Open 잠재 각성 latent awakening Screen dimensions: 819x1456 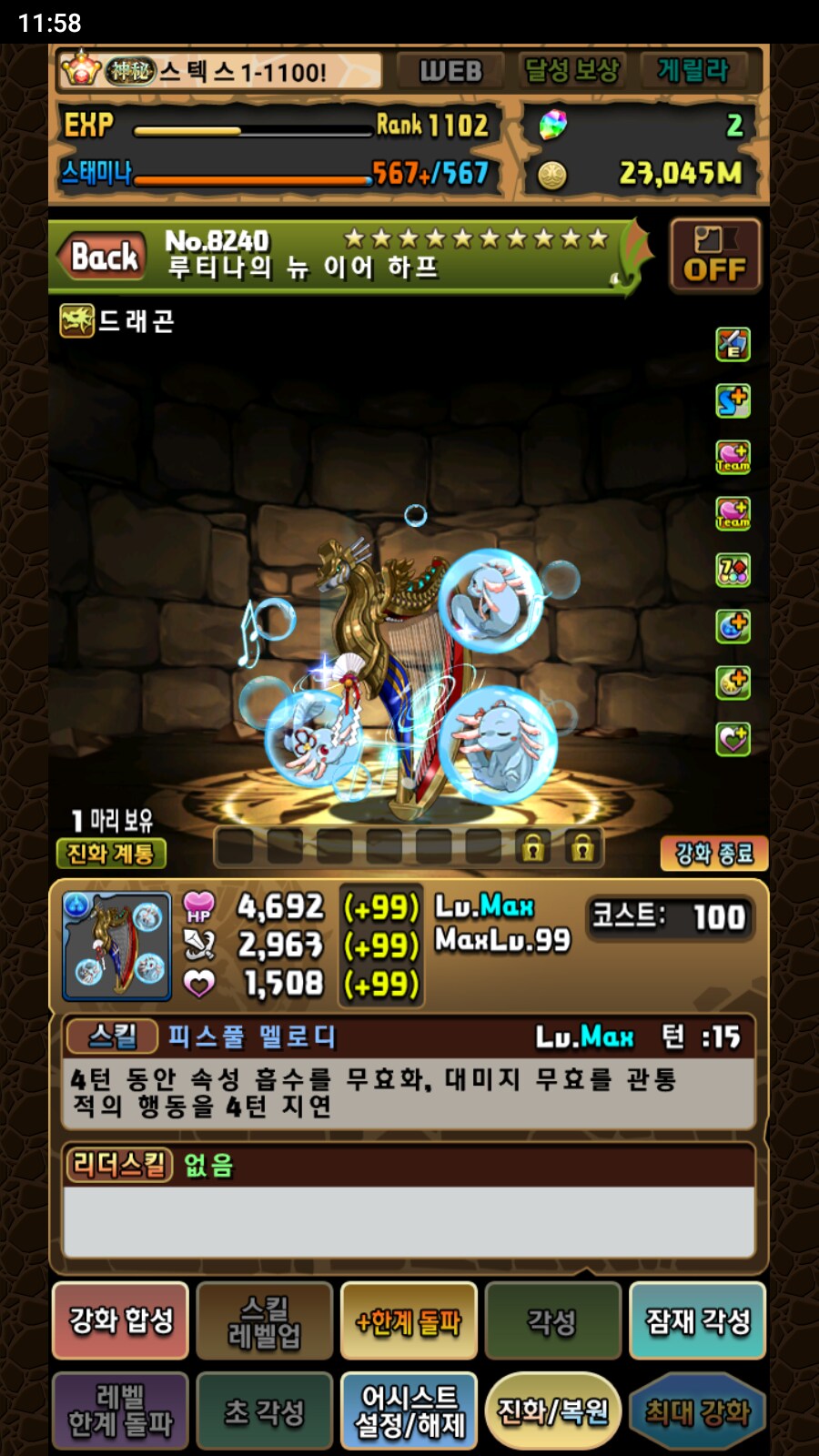tap(697, 1320)
